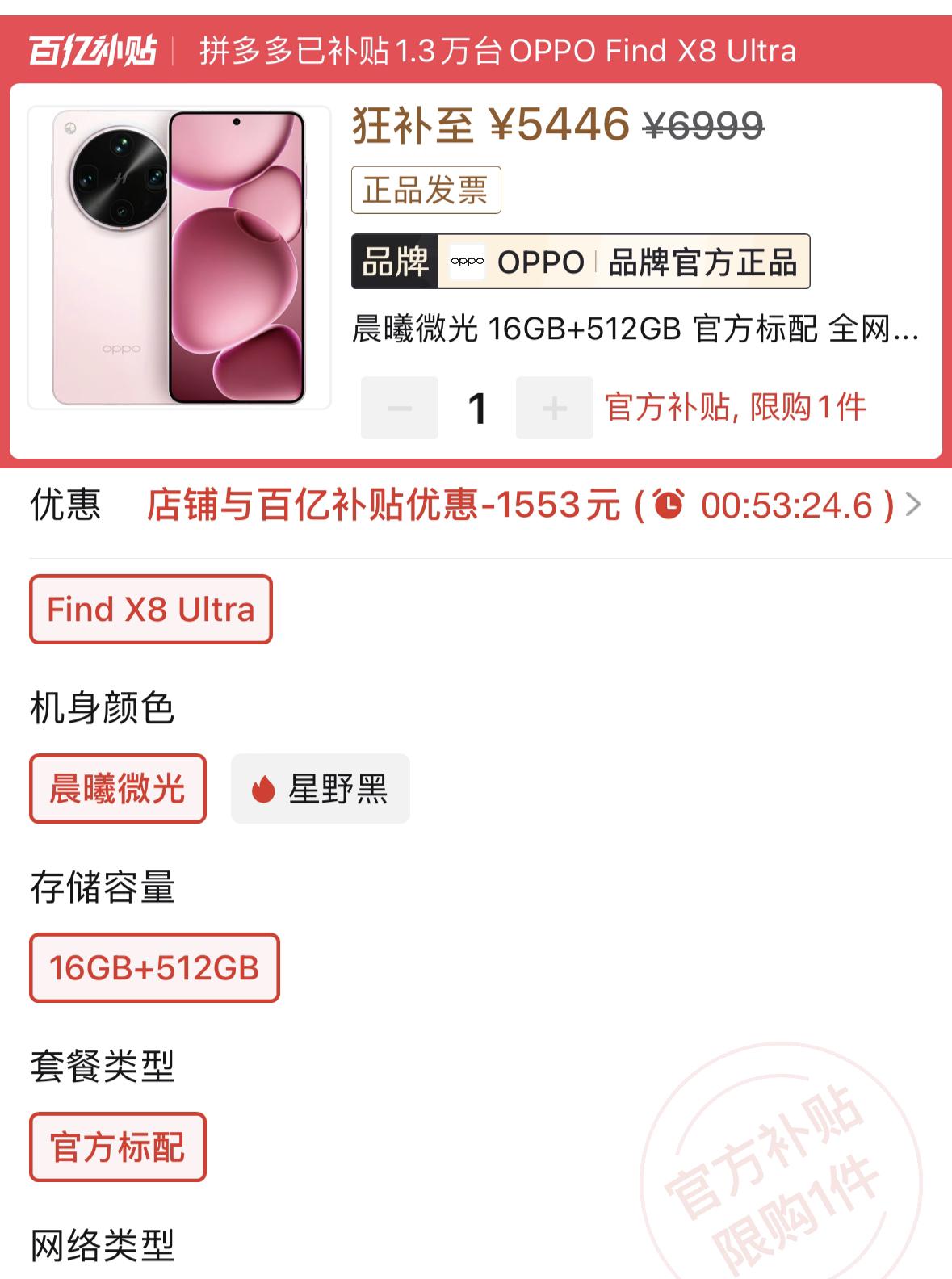Click the OPPO brand logo badge
Viewport: 952px width, 1279px height.
click(467, 262)
